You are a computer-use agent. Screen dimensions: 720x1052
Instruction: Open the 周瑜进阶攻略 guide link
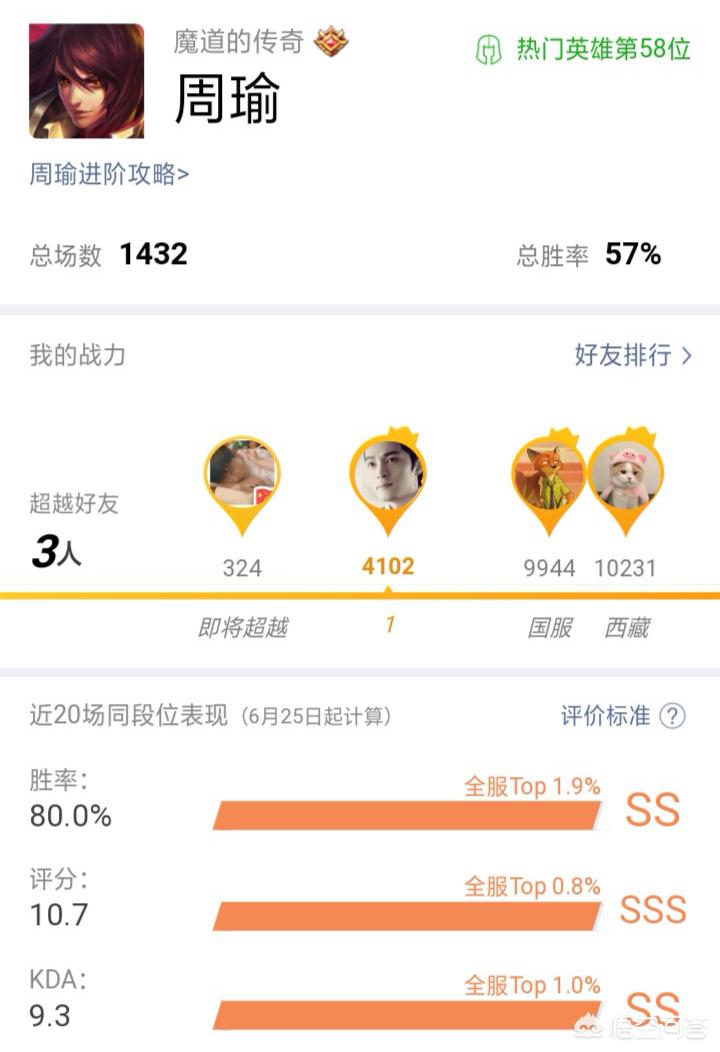[x=109, y=174]
